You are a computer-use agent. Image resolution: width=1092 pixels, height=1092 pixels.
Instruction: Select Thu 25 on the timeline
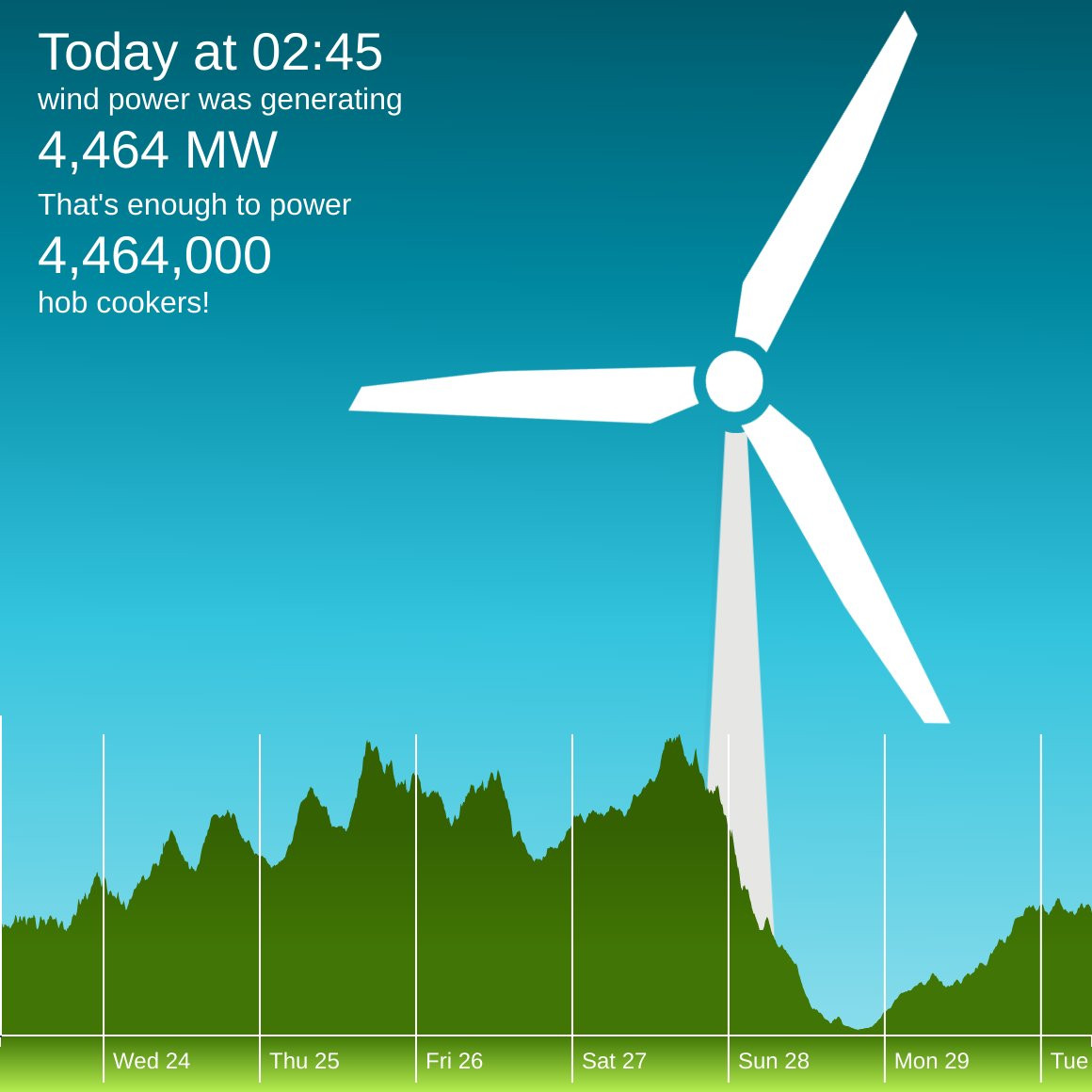coord(304,1061)
